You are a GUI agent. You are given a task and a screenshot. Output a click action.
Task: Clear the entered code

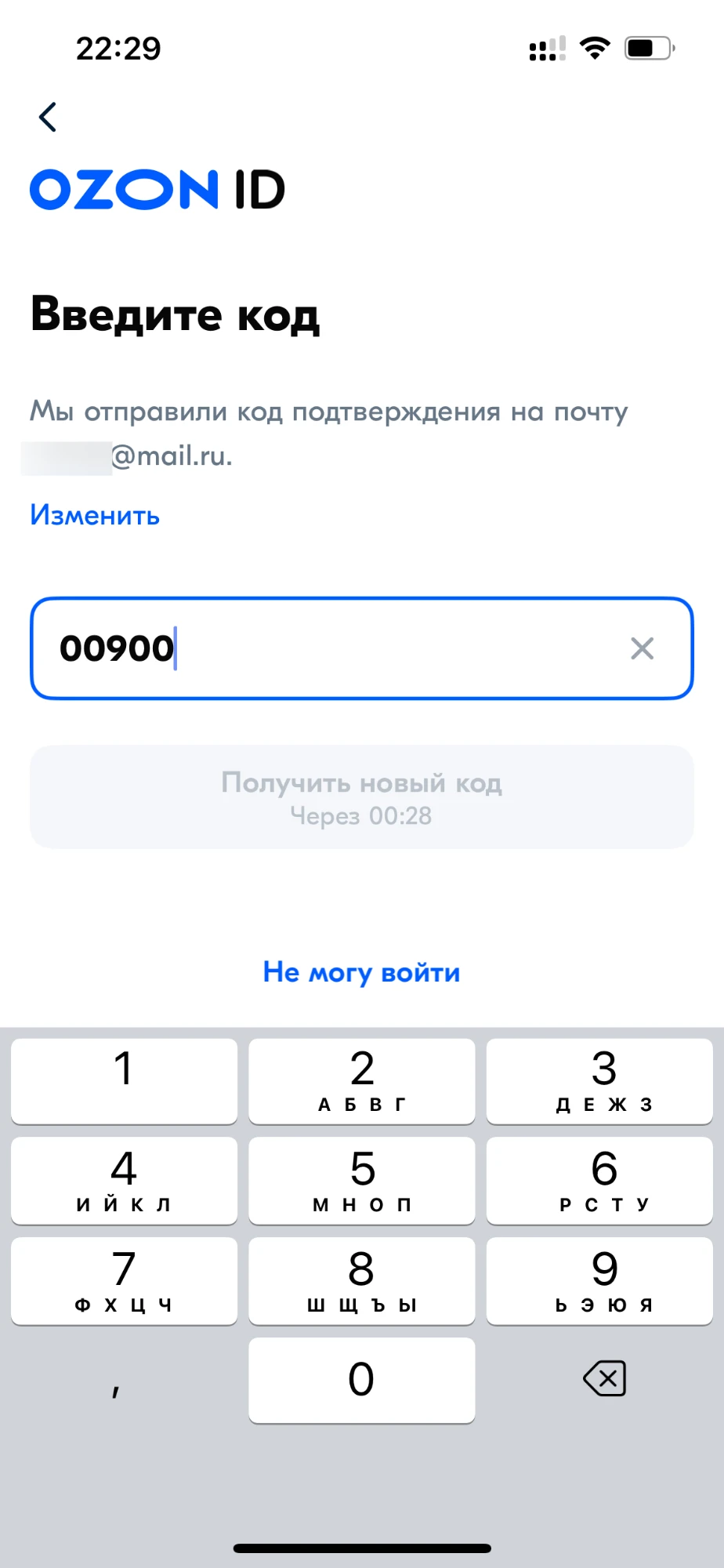(642, 648)
